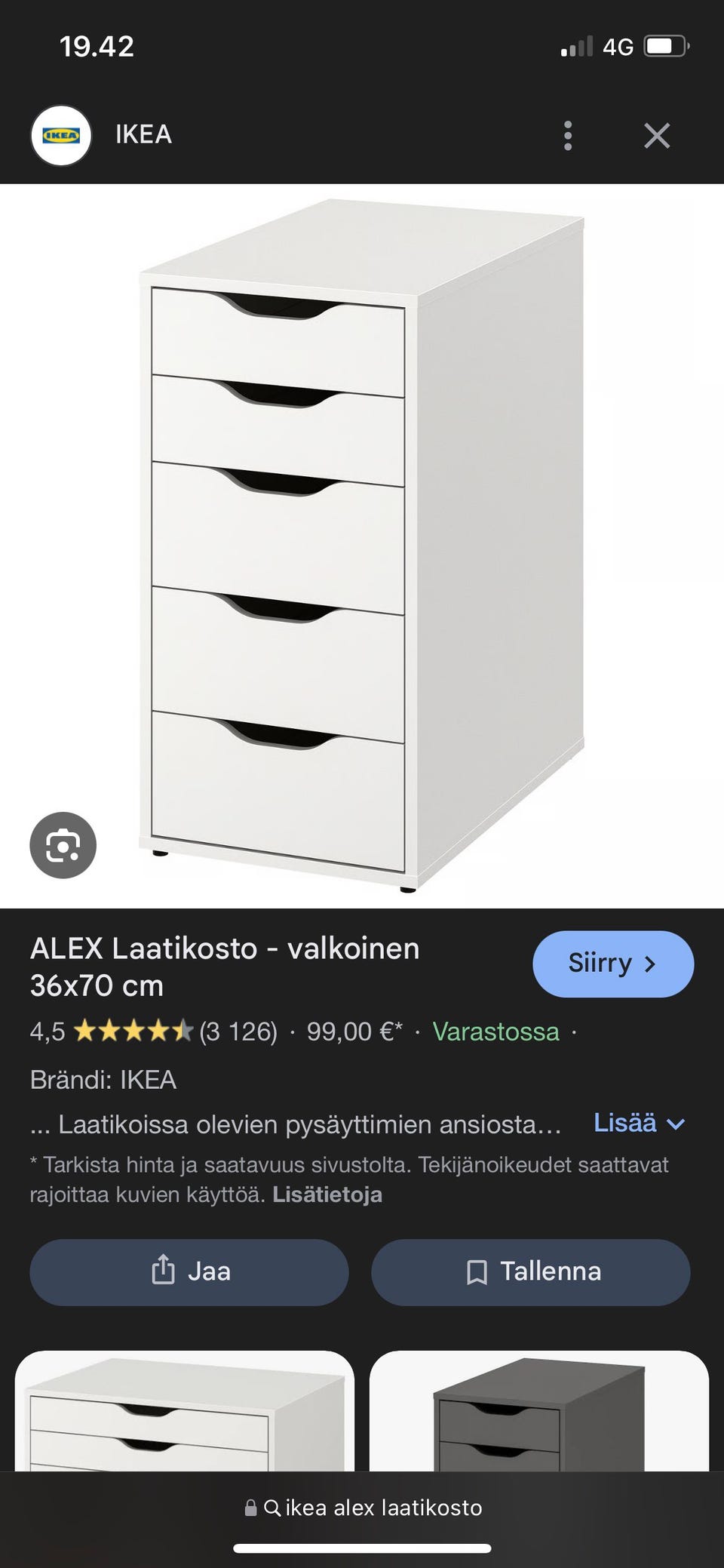
Task: Tap the star rating row
Action: (x=136, y=1031)
